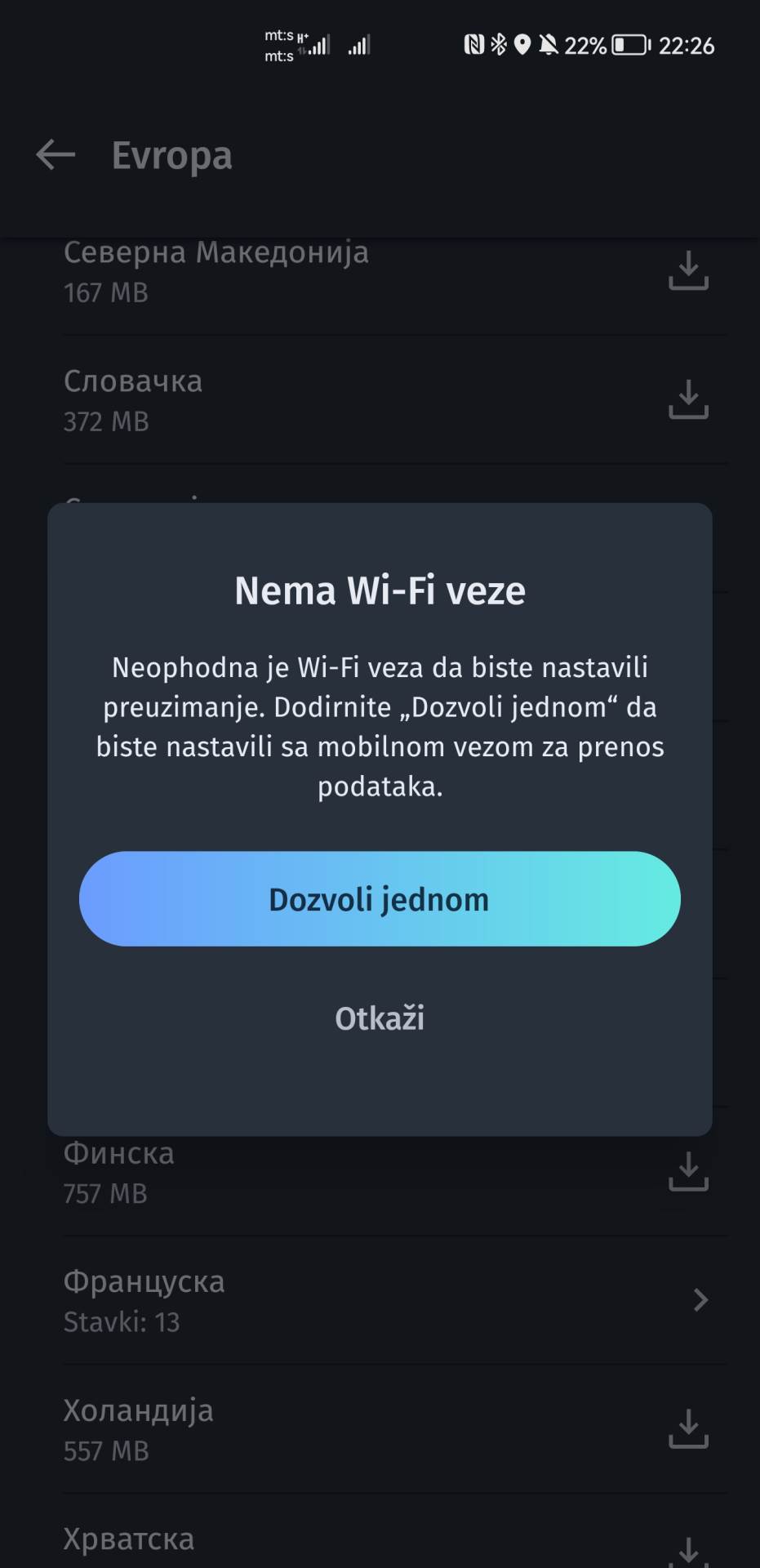The width and height of the screenshot is (760, 1568).
Task: Tap Dozvoli jednom to allow mobile download
Action: (379, 899)
